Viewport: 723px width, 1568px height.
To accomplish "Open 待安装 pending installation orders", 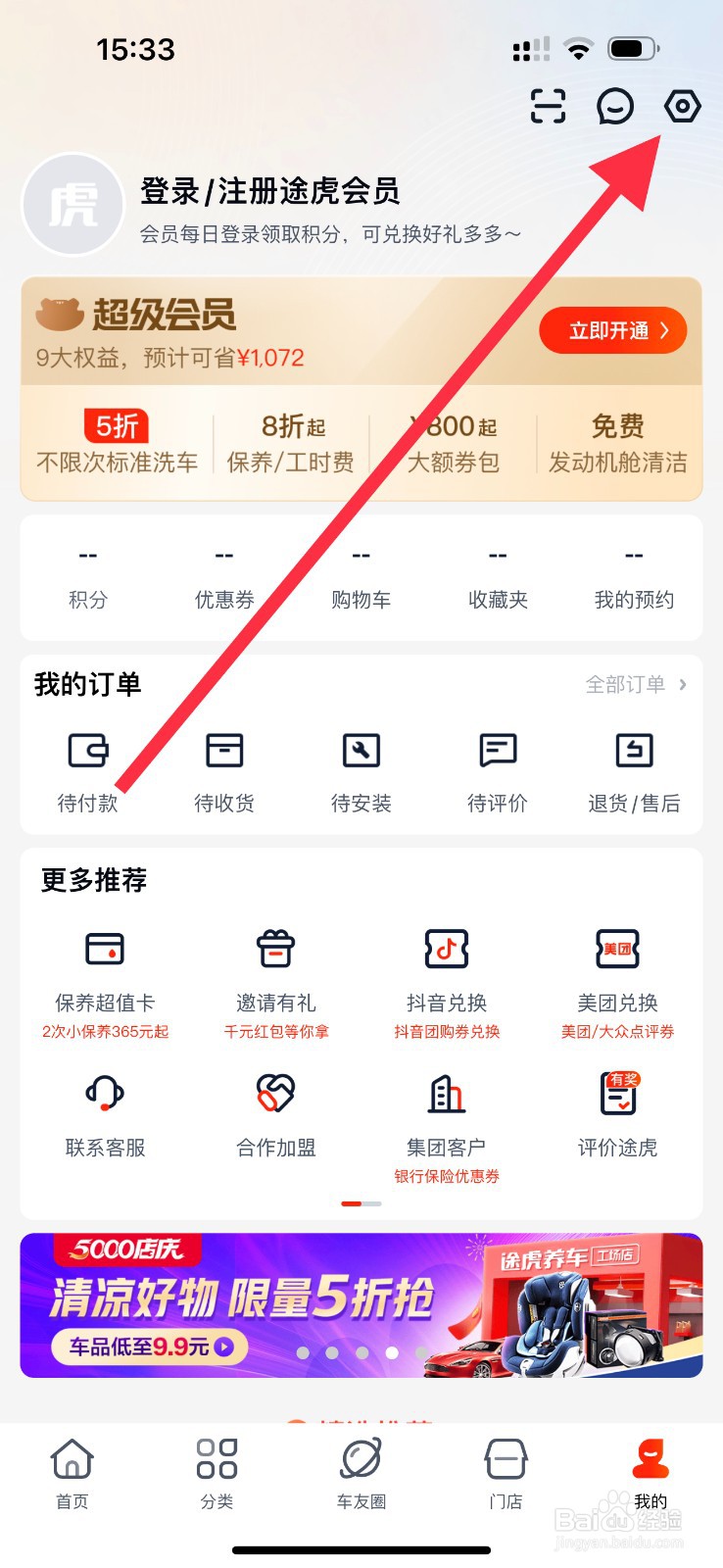I will tap(361, 769).
